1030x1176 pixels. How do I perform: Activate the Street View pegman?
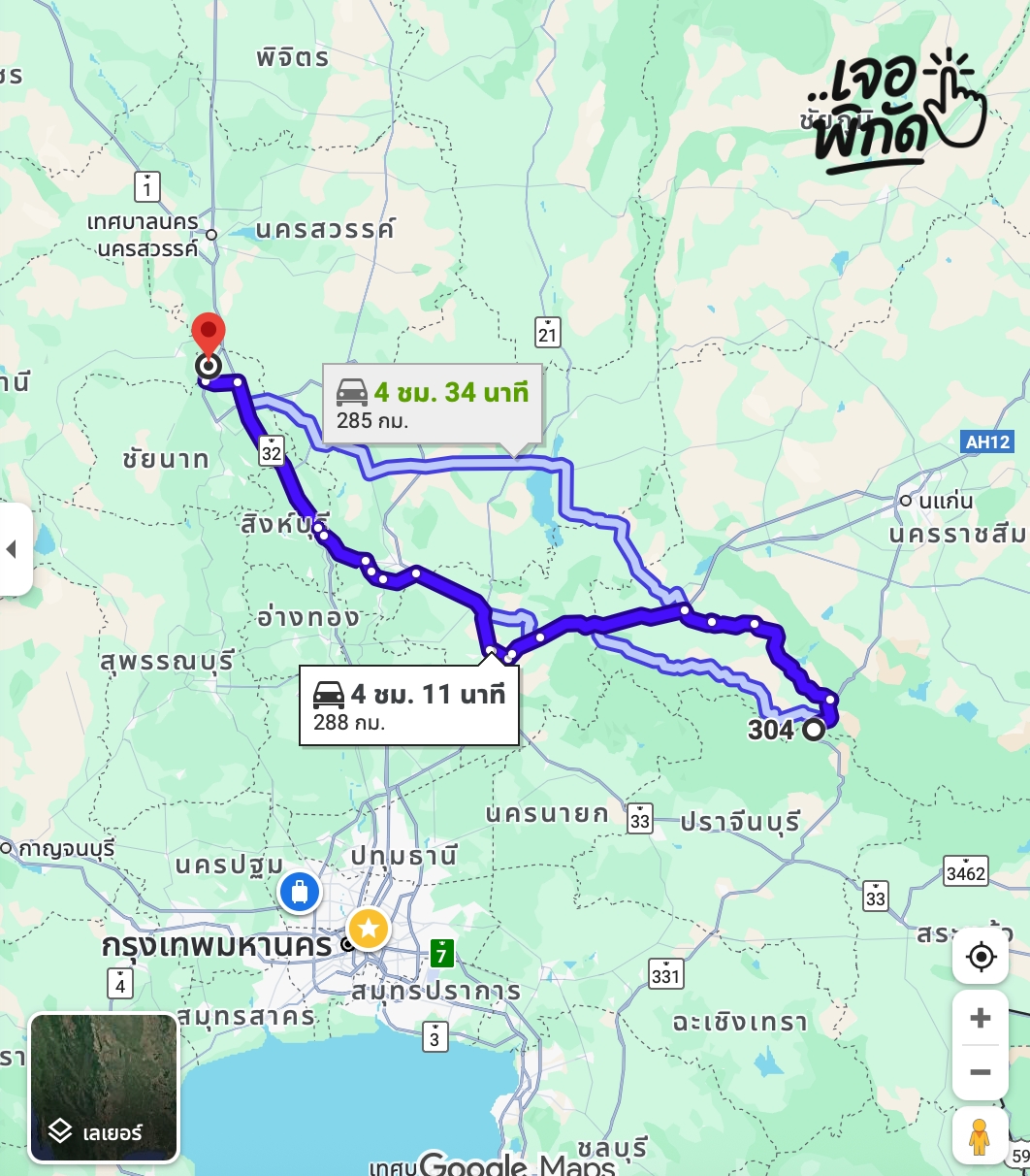pyautogui.click(x=980, y=1135)
